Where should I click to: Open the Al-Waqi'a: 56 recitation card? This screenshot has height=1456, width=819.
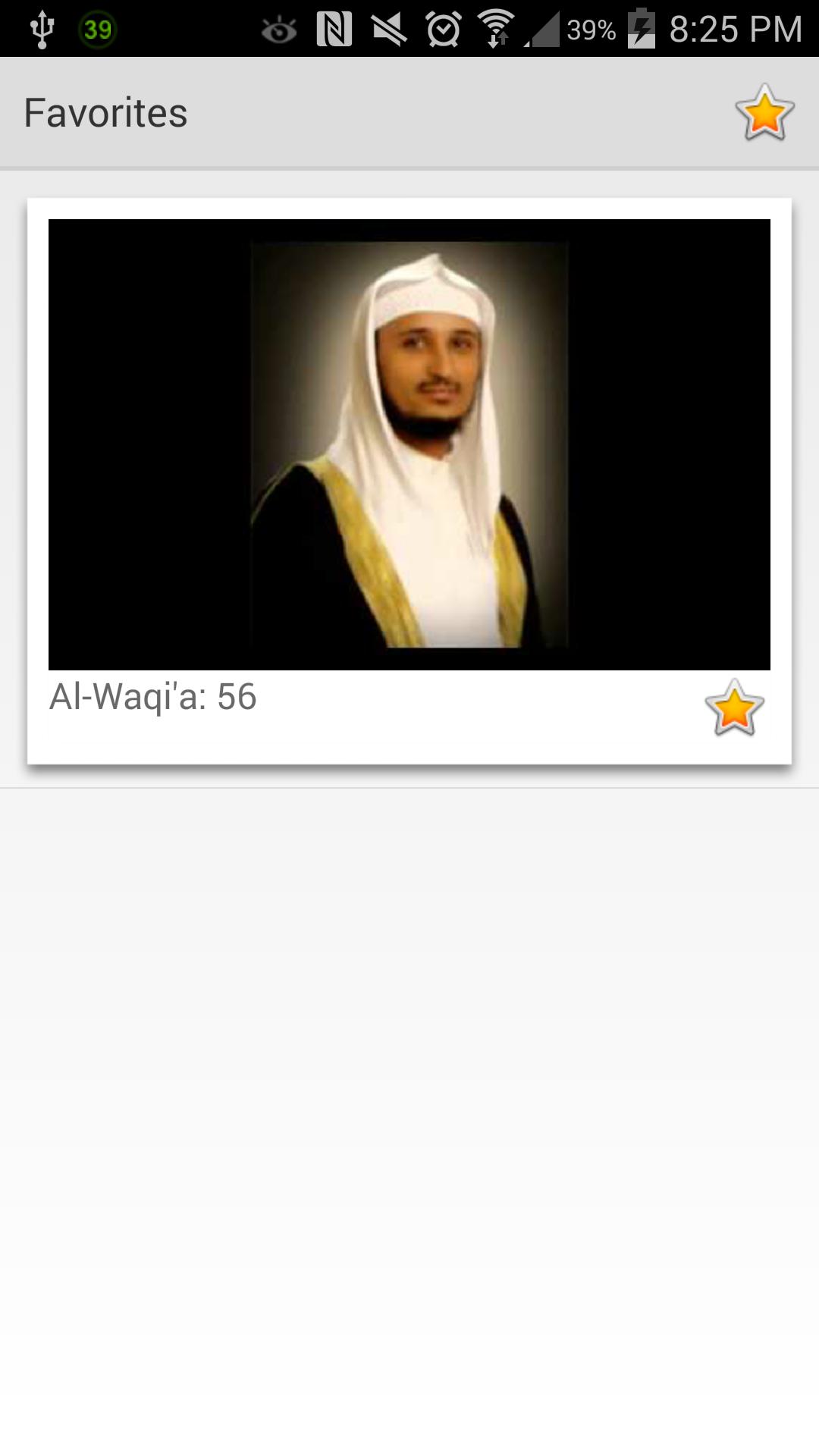pyautogui.click(x=409, y=444)
